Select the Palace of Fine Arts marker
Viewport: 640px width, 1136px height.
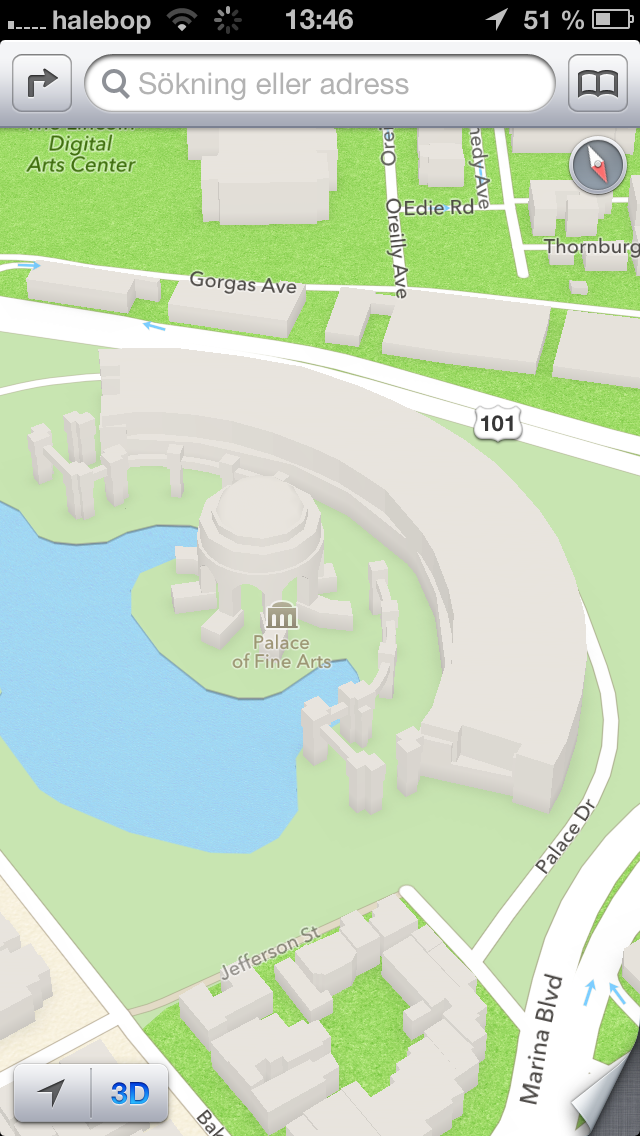click(281, 616)
